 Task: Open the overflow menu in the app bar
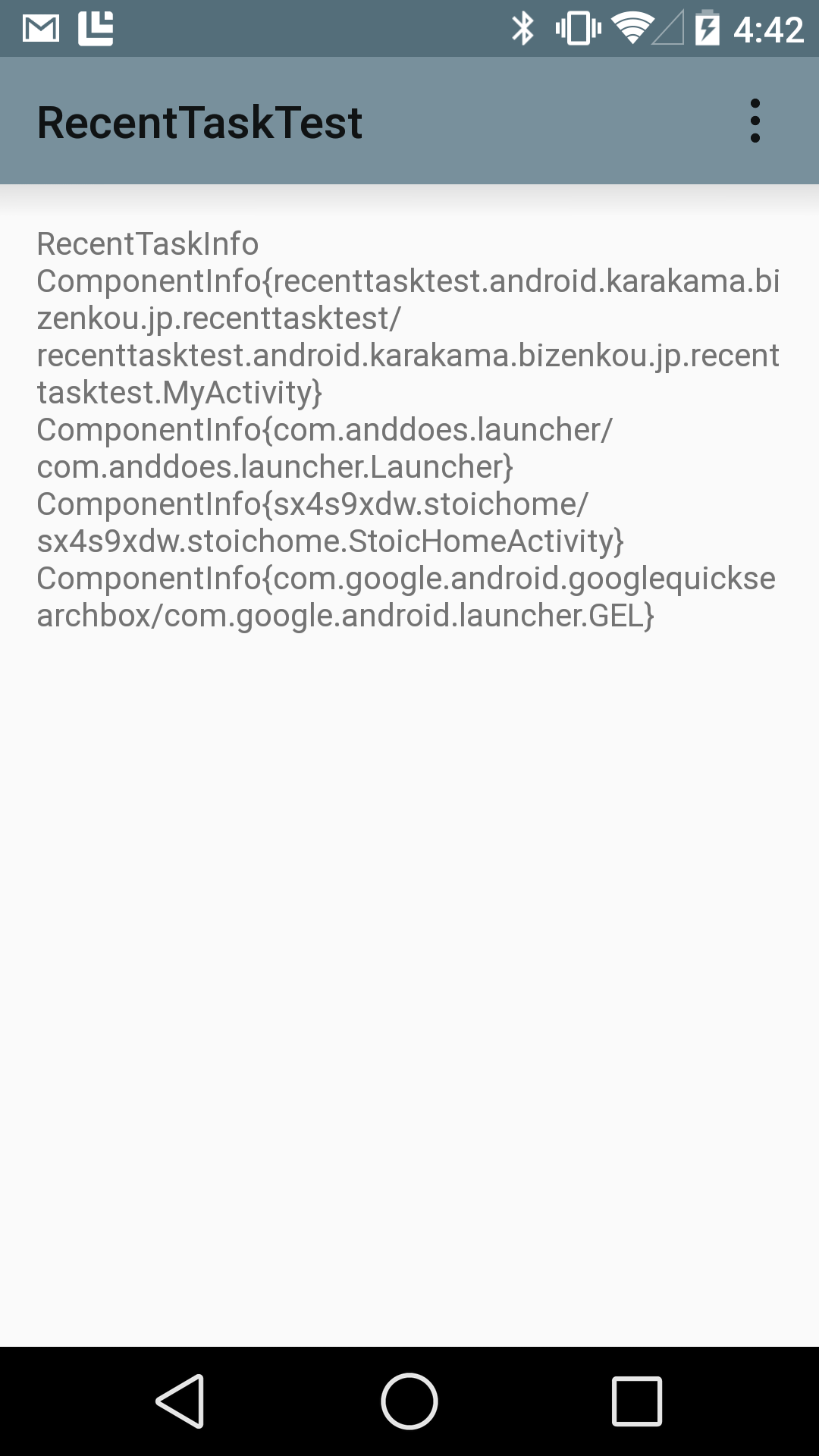click(755, 121)
